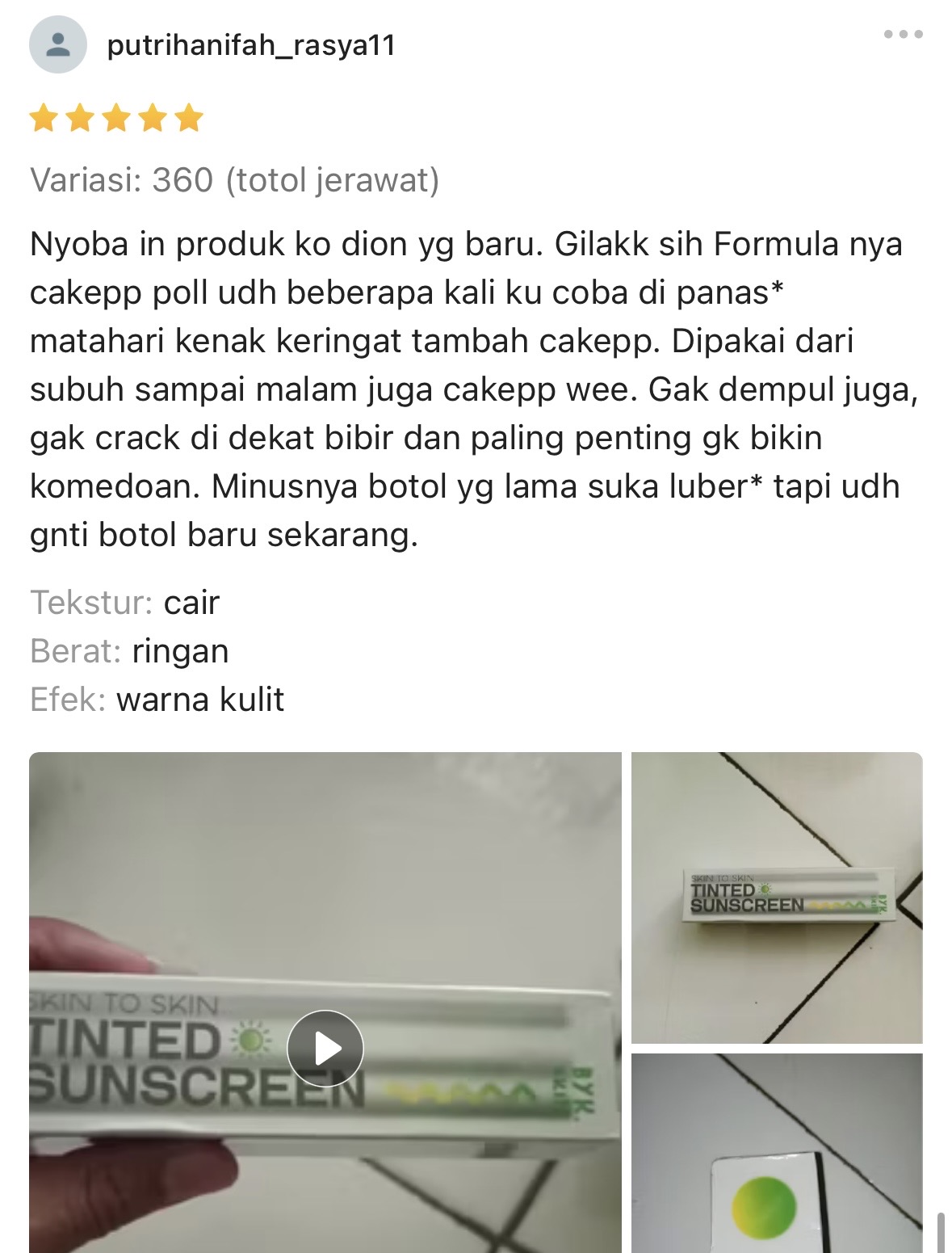
Task: Open putrihanifah_rasya11's profile avatar
Action: click(x=58, y=44)
